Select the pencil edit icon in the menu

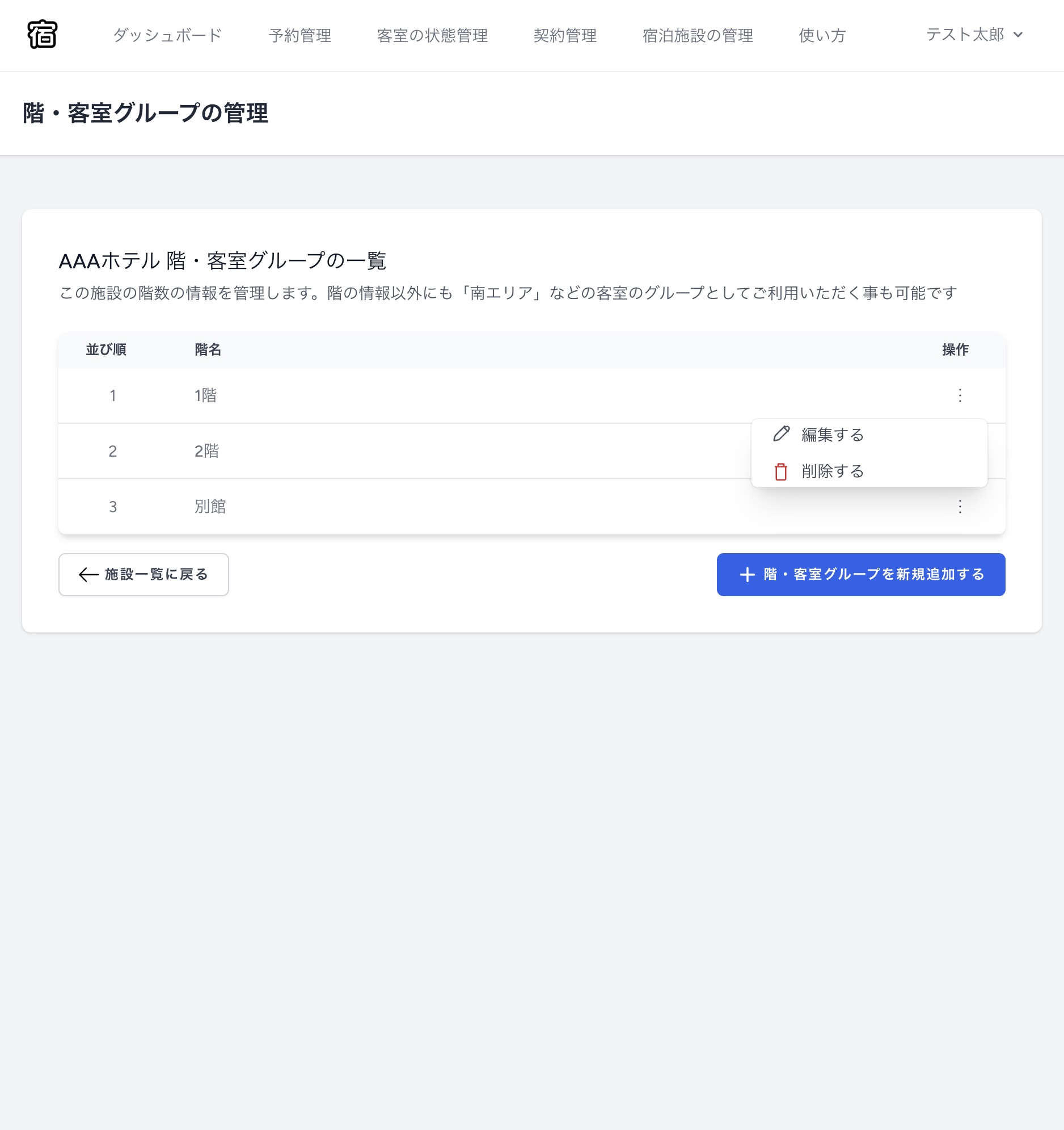pyautogui.click(x=780, y=435)
